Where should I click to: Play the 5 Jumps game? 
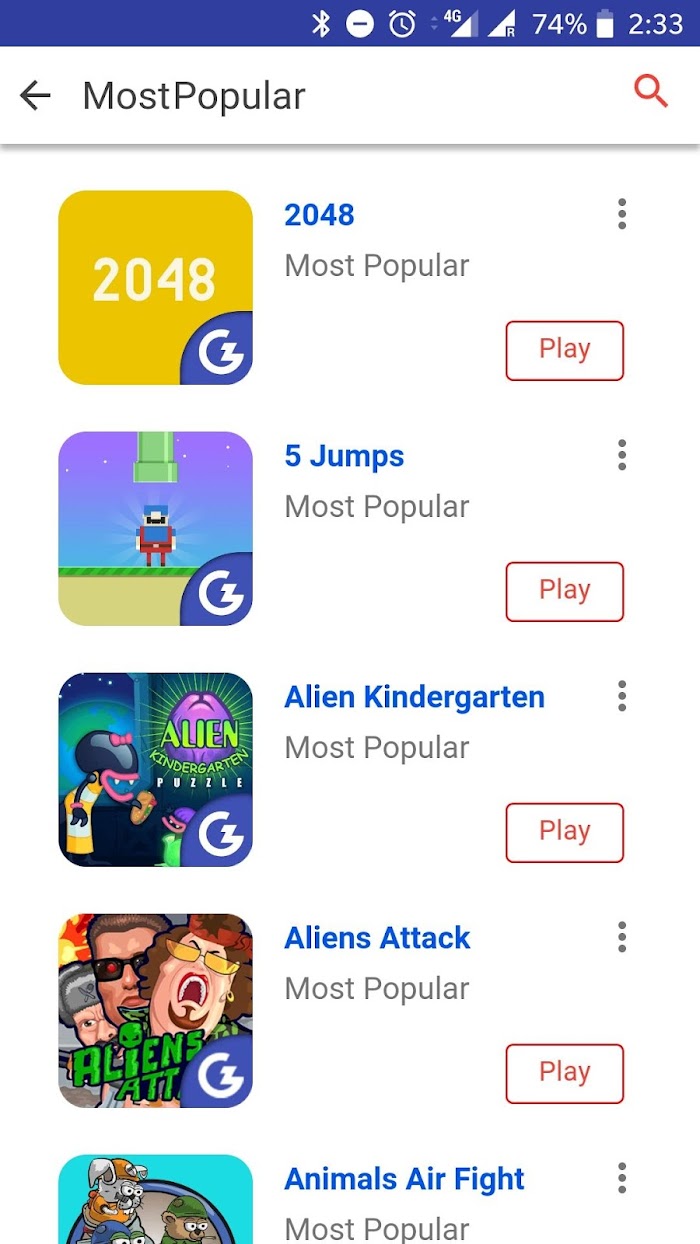point(564,591)
